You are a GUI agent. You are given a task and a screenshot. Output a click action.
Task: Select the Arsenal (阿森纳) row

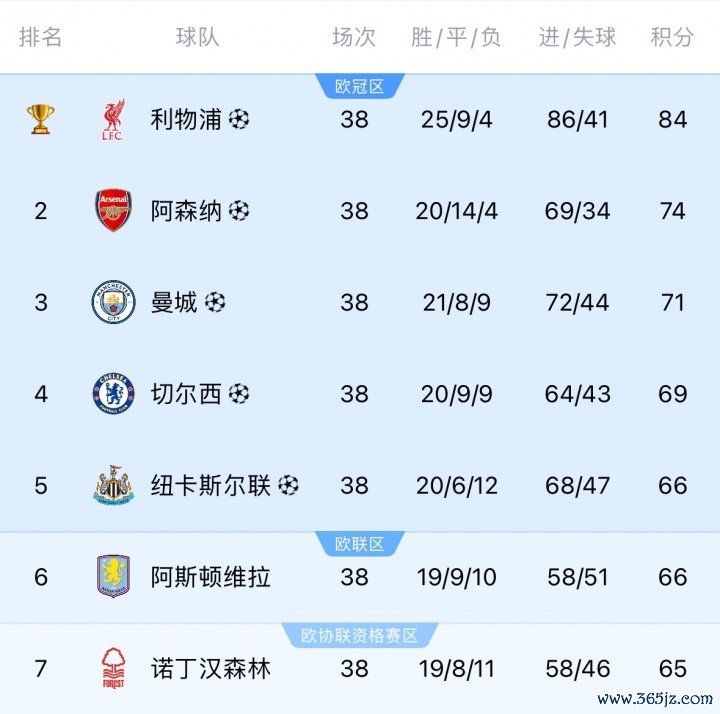coord(186,211)
